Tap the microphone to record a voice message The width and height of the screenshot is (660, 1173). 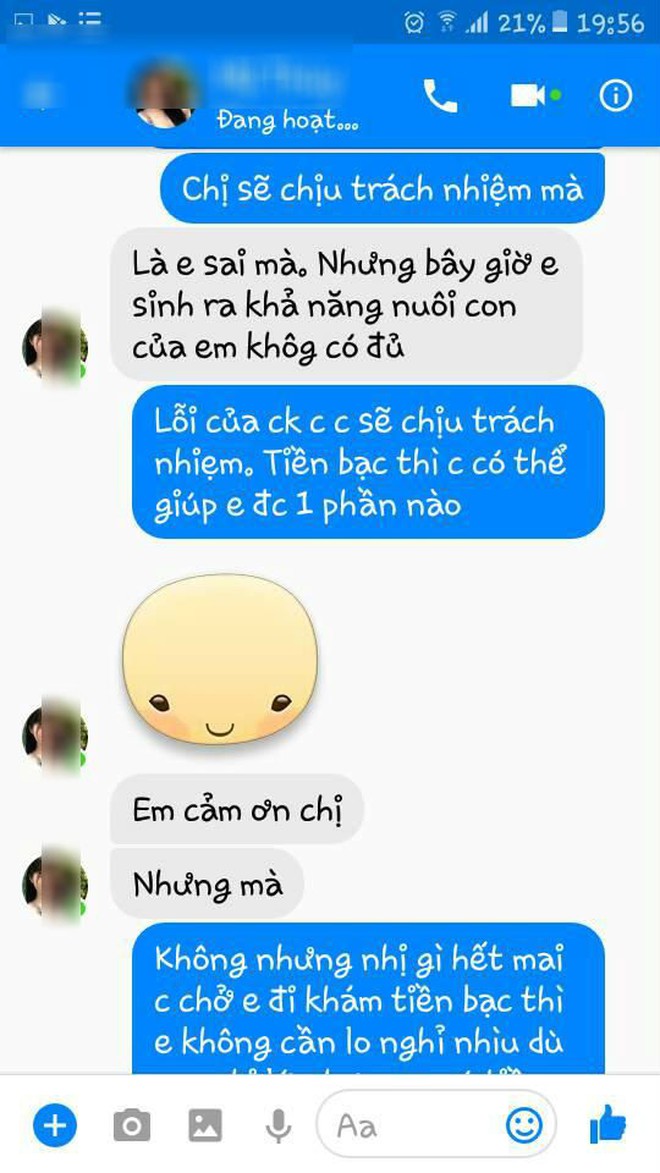tap(277, 1127)
